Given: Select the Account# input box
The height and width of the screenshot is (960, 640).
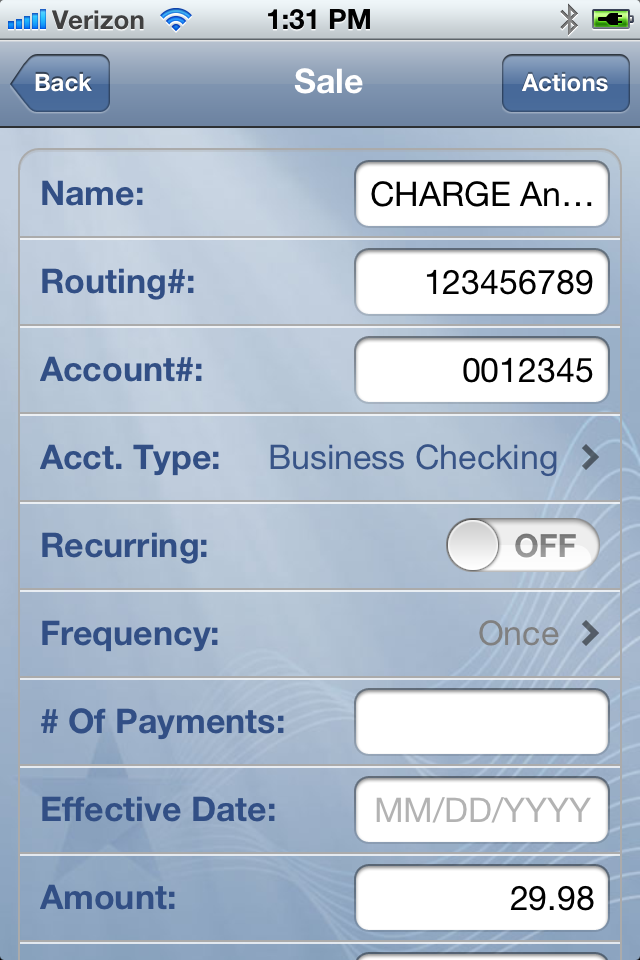Looking at the screenshot, I should click(481, 370).
